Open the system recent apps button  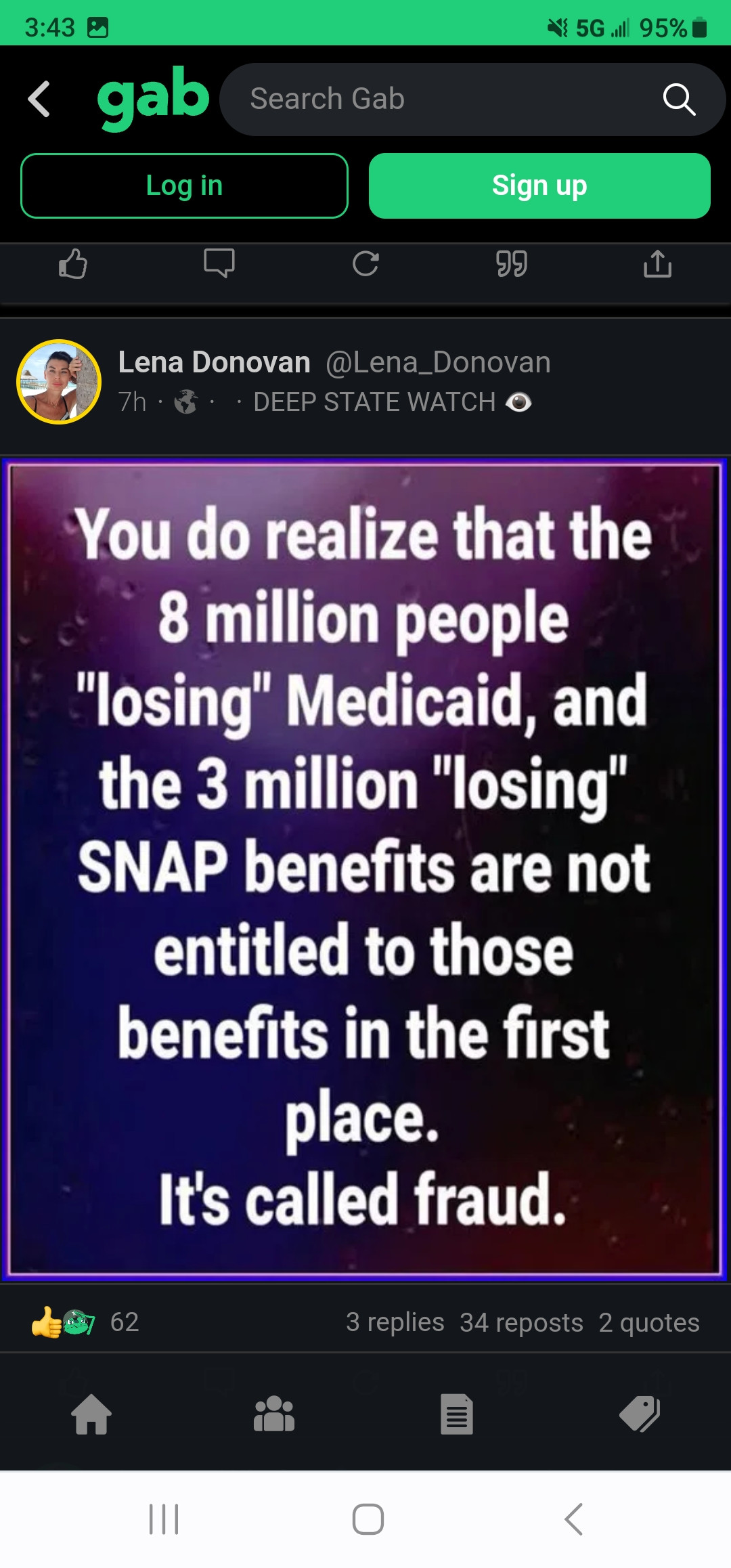[x=163, y=1519]
